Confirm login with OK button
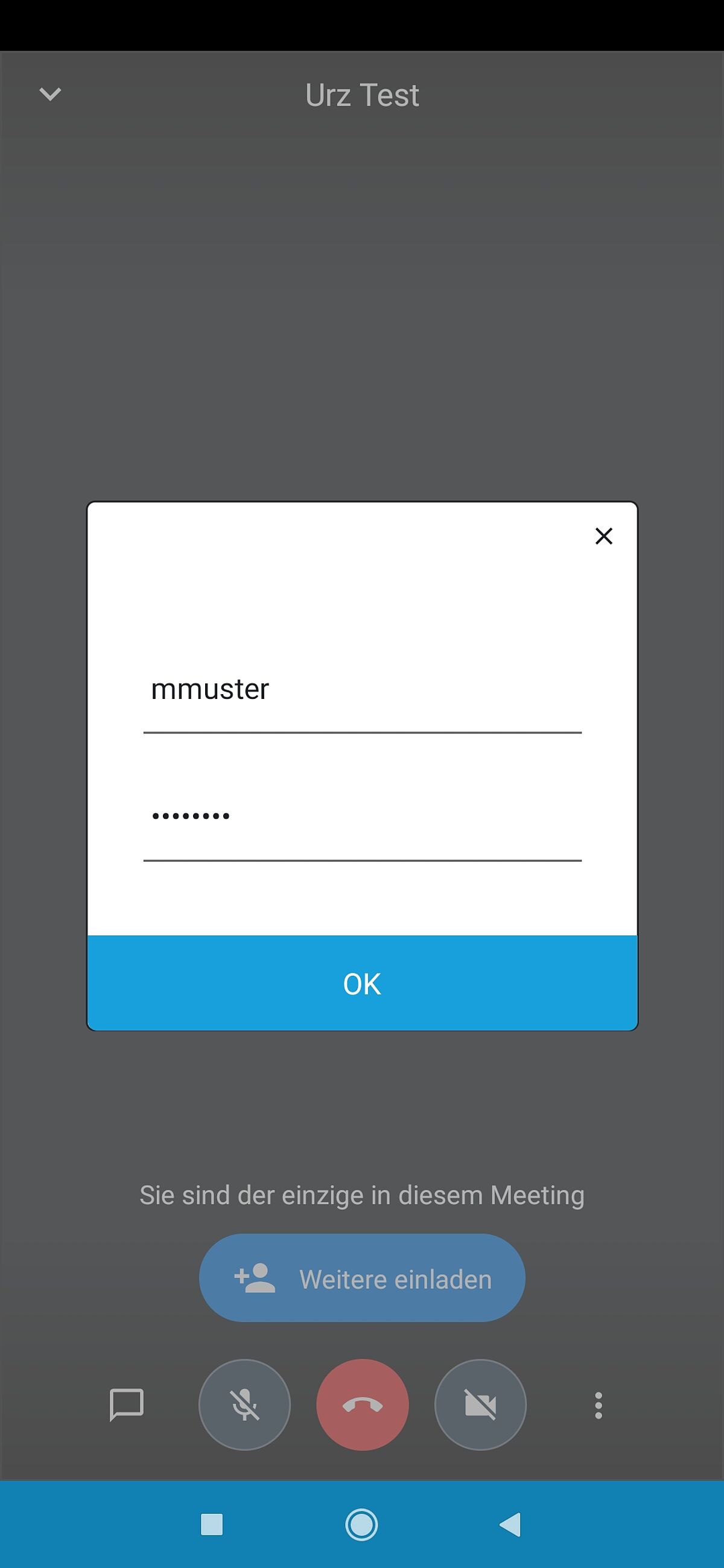 [361, 983]
